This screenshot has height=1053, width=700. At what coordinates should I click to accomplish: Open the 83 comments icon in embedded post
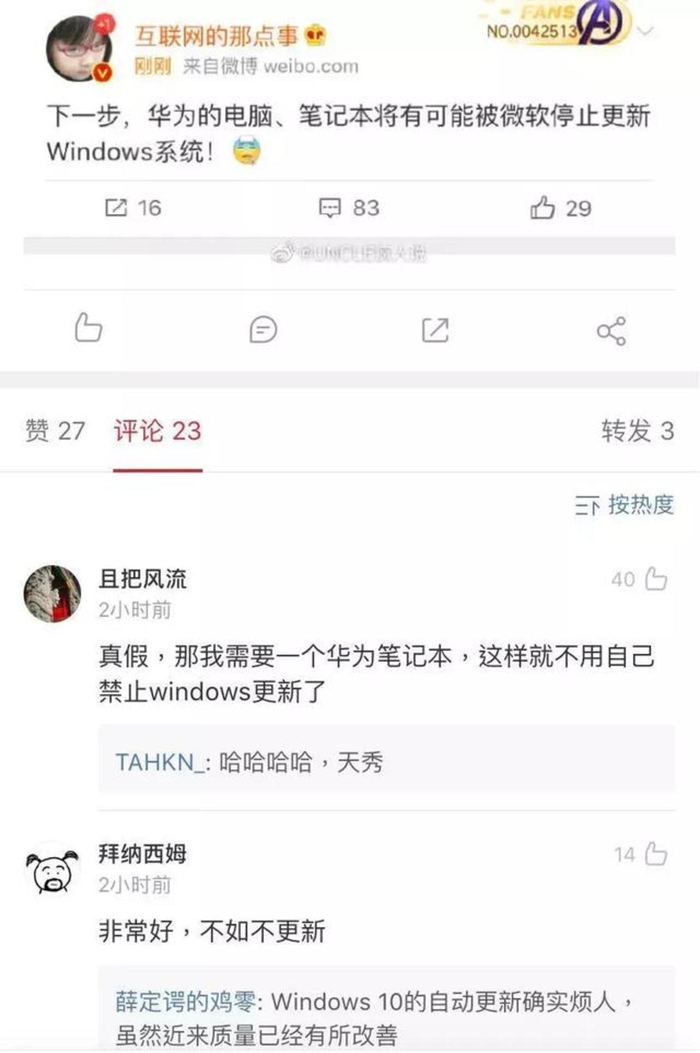click(330, 208)
